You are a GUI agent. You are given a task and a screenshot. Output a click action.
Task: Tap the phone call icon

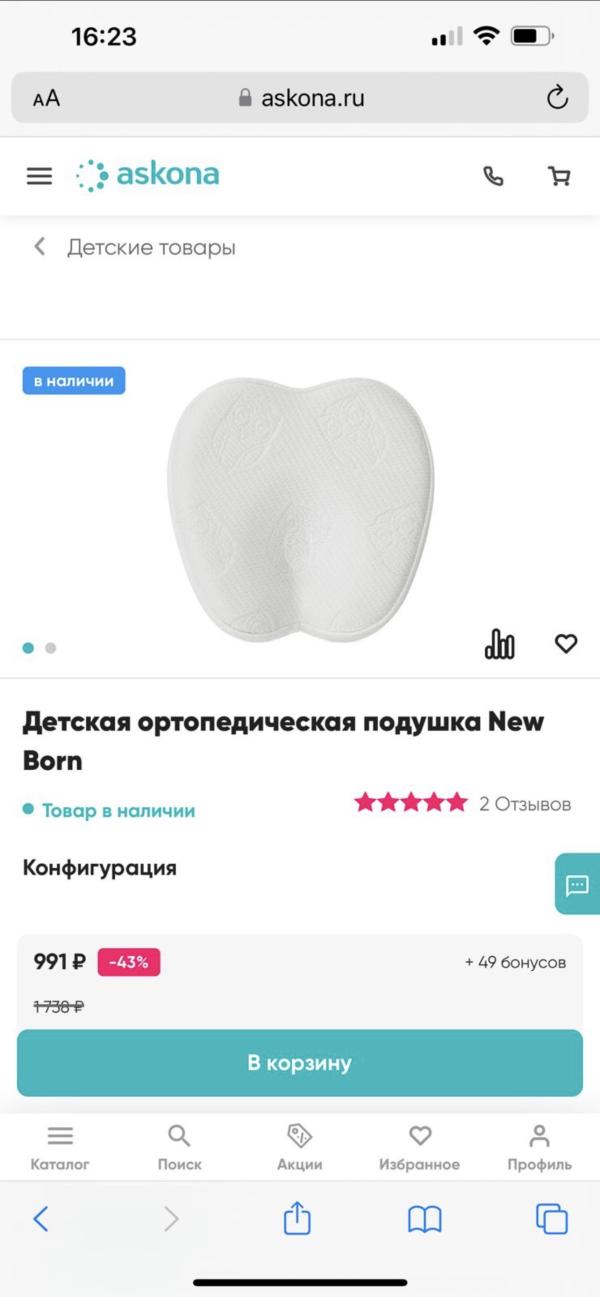(493, 176)
